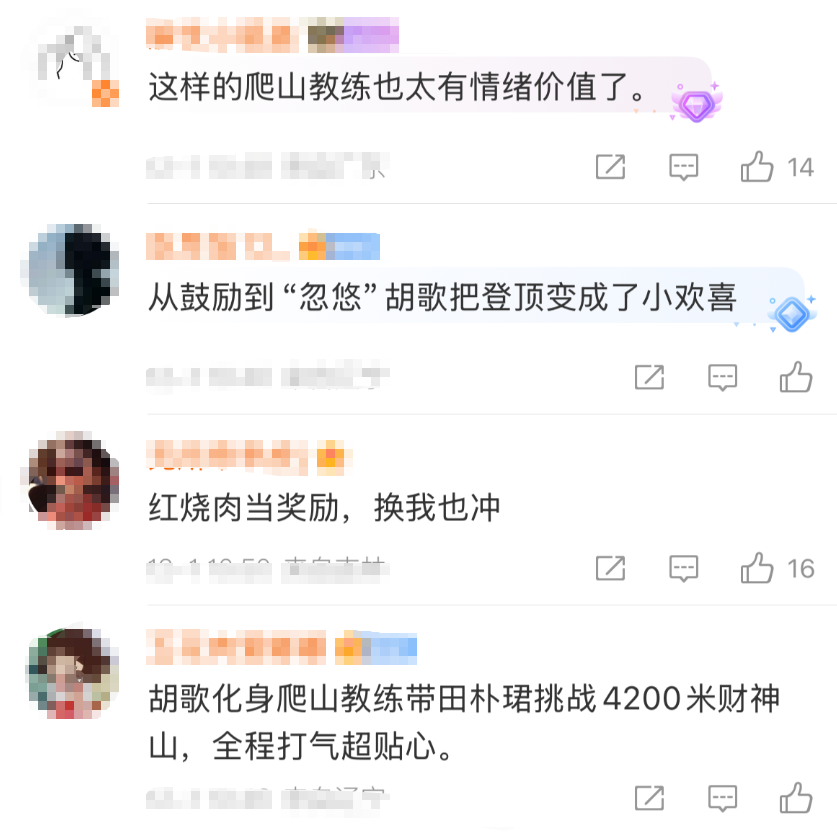Open avatar of the 小欢喜 commenter
The height and width of the screenshot is (832, 837).
tap(70, 271)
